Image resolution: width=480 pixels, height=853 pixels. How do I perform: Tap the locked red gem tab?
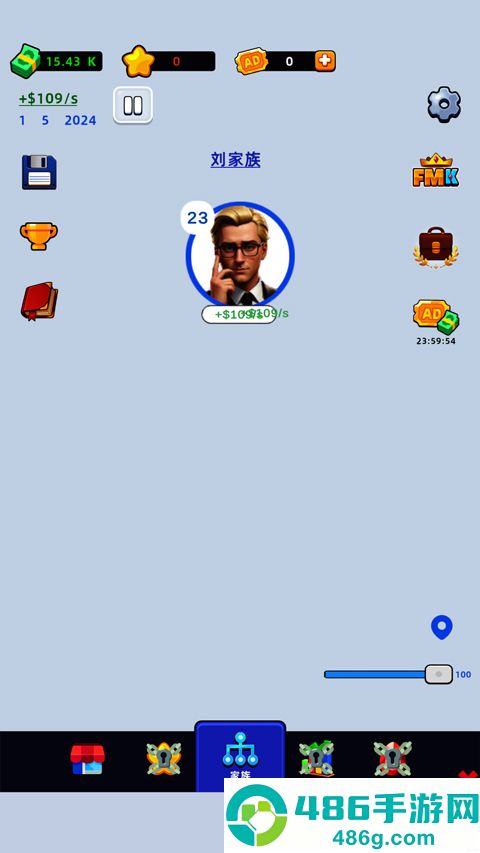click(x=392, y=759)
